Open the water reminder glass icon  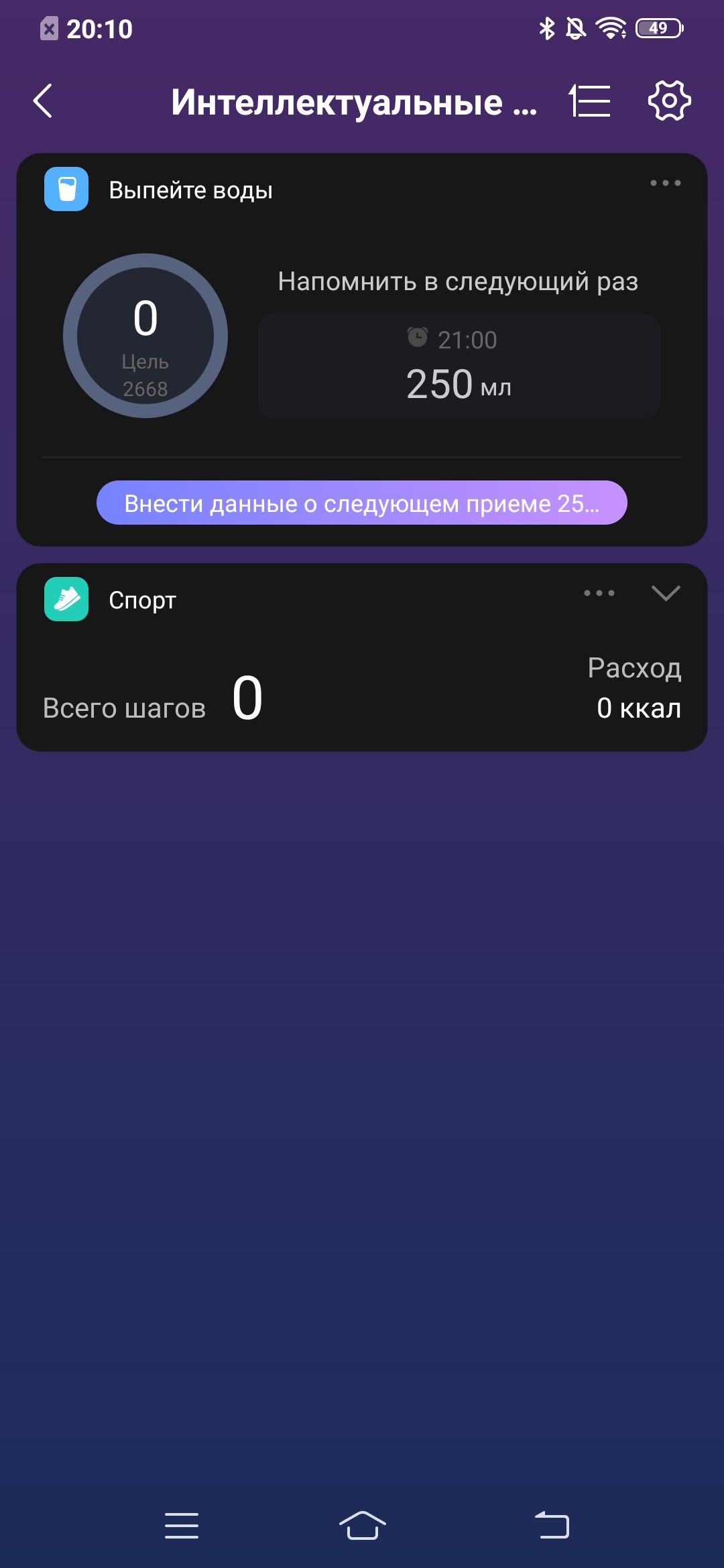click(65, 190)
